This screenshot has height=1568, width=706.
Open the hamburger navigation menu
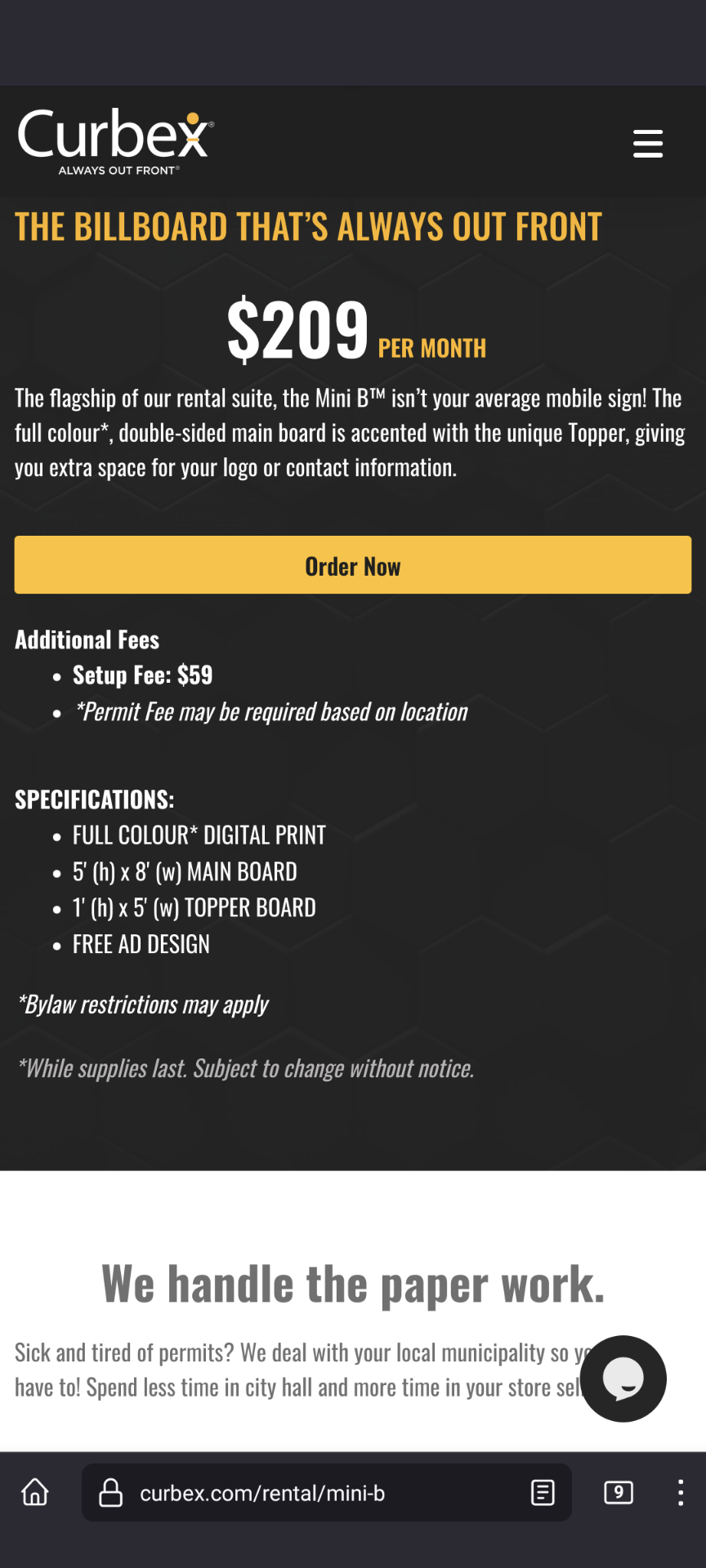coord(647,144)
